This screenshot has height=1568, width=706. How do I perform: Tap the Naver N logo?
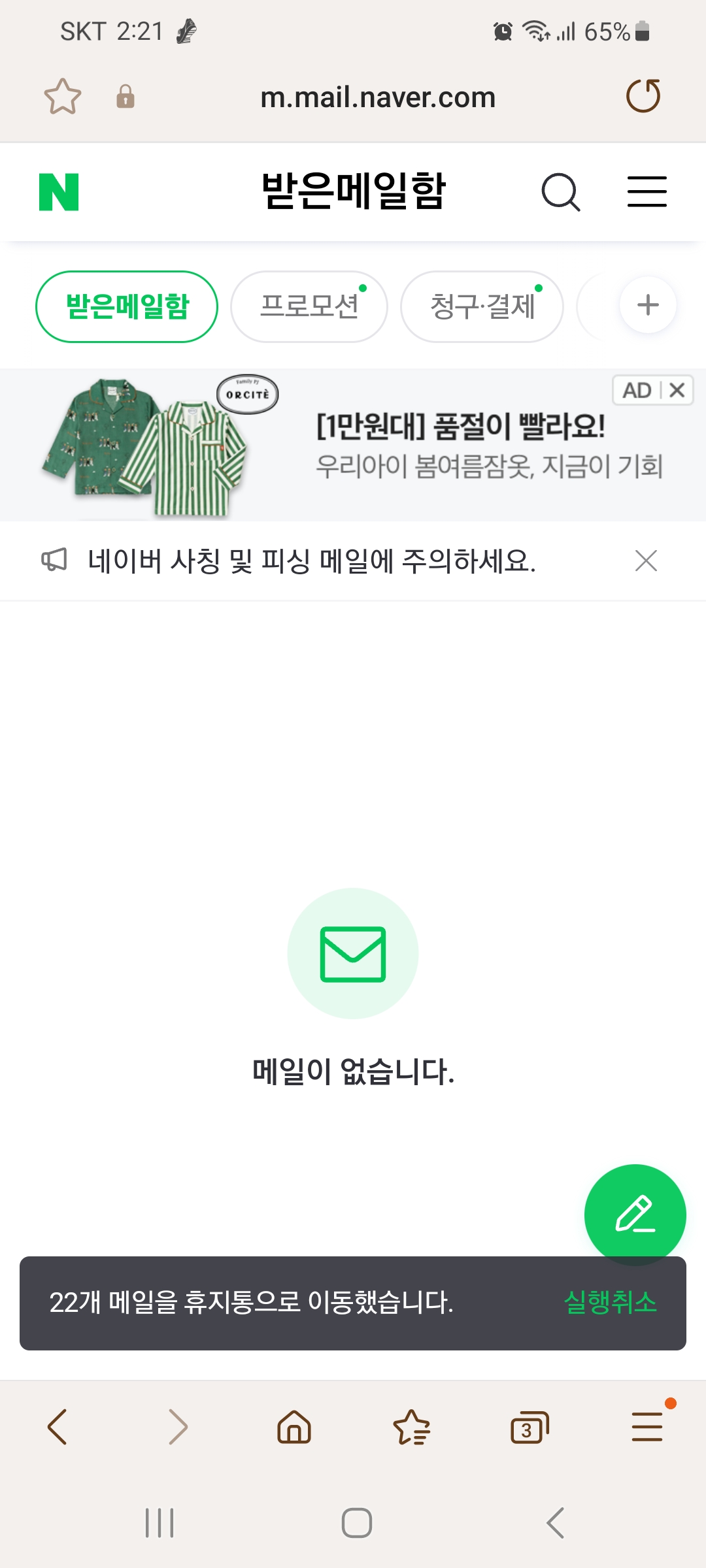[59, 192]
